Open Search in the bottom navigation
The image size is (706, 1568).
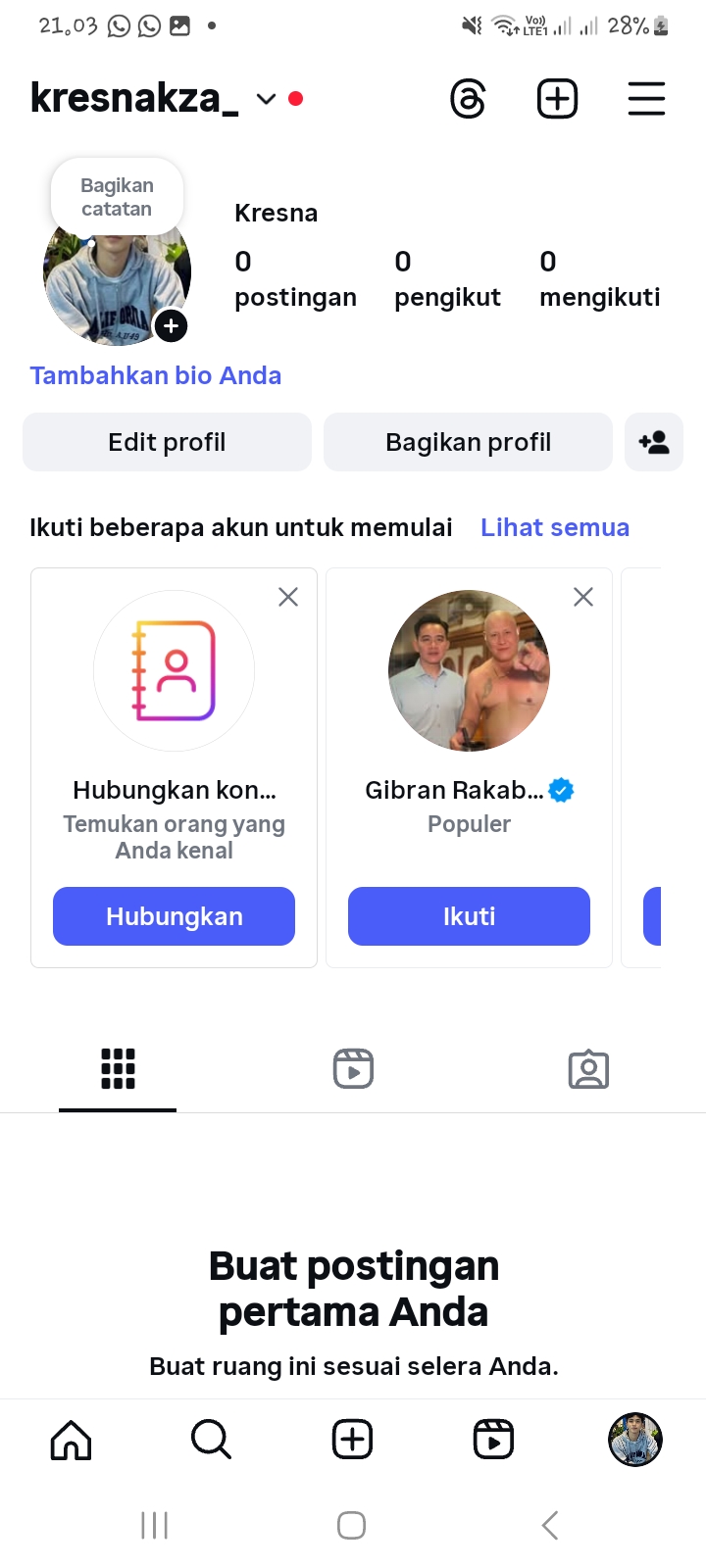[x=211, y=1440]
